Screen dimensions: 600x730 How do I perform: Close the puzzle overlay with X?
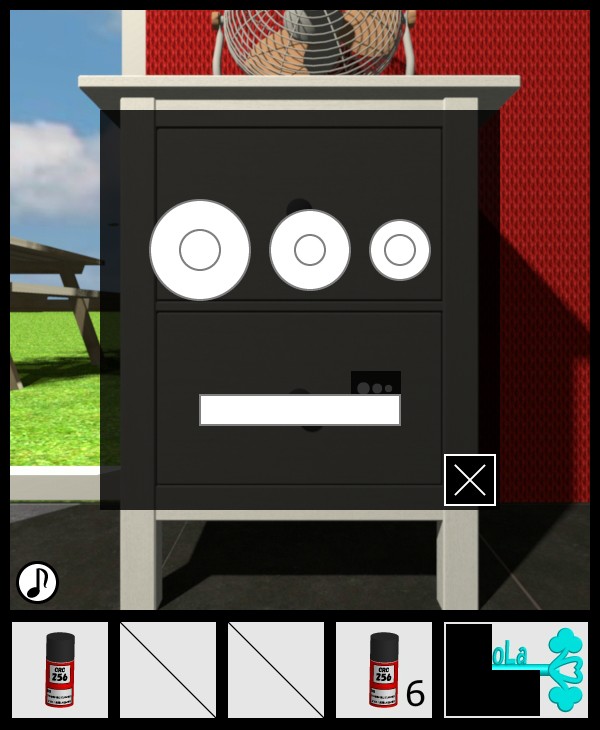click(470, 480)
